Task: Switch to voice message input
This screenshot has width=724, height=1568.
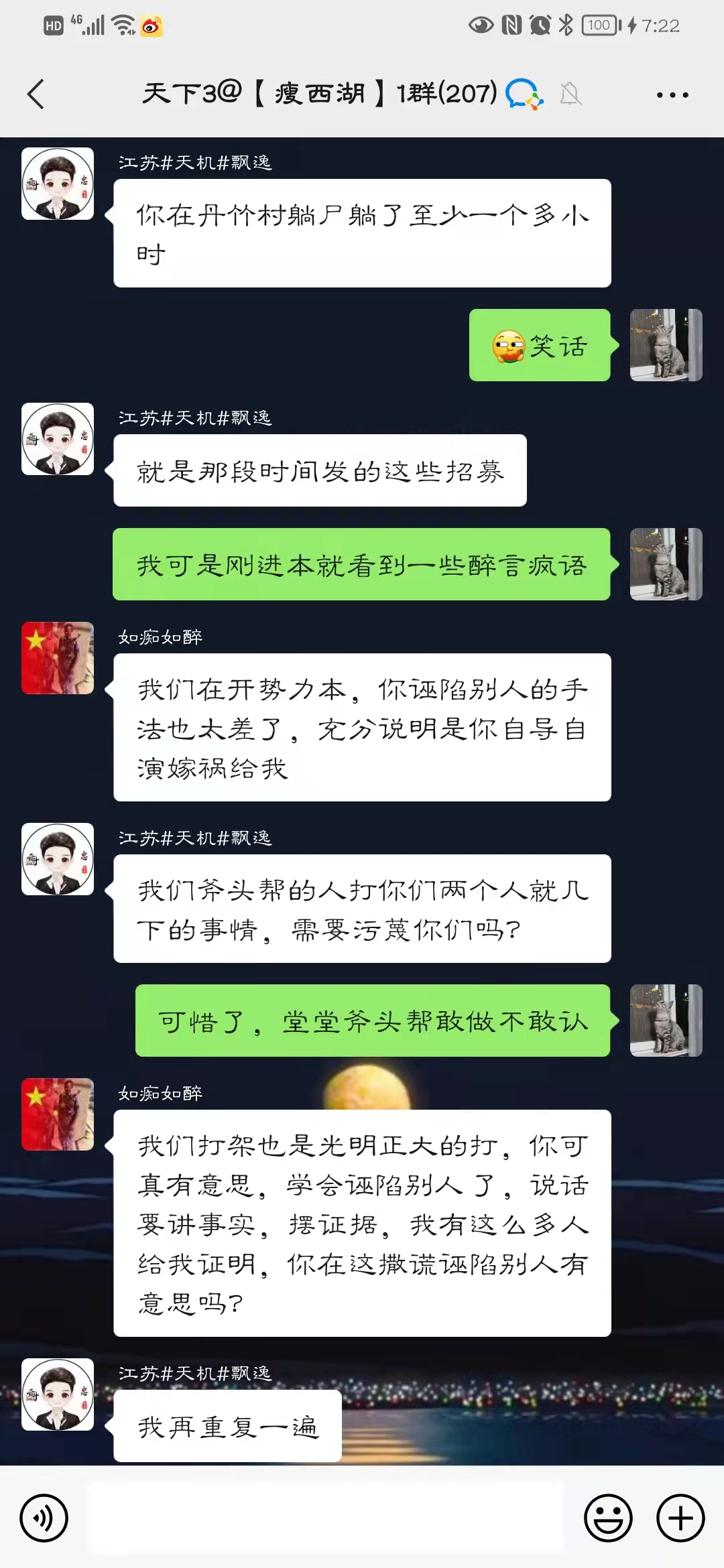Action: pyautogui.click(x=44, y=1518)
